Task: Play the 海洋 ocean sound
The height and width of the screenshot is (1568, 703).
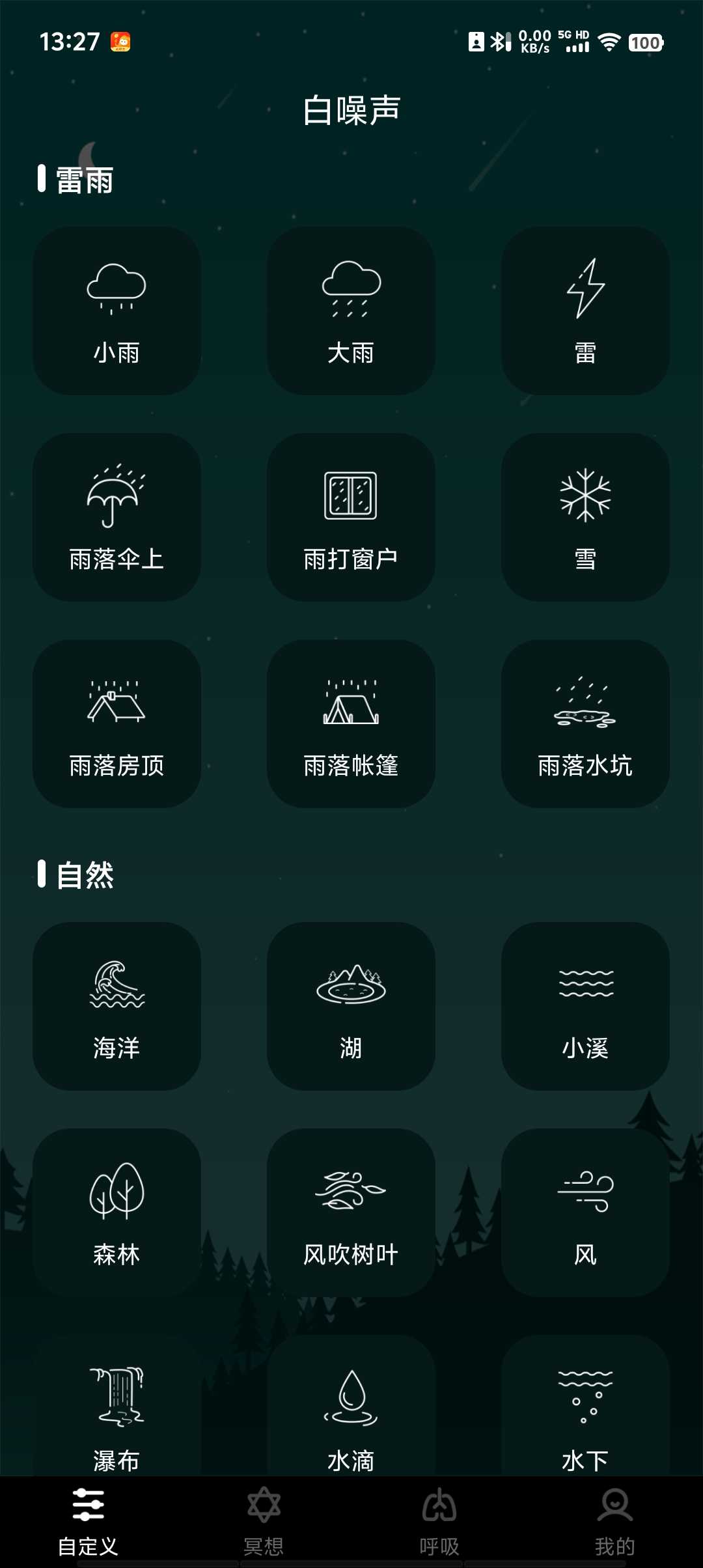Action: coord(117,1006)
